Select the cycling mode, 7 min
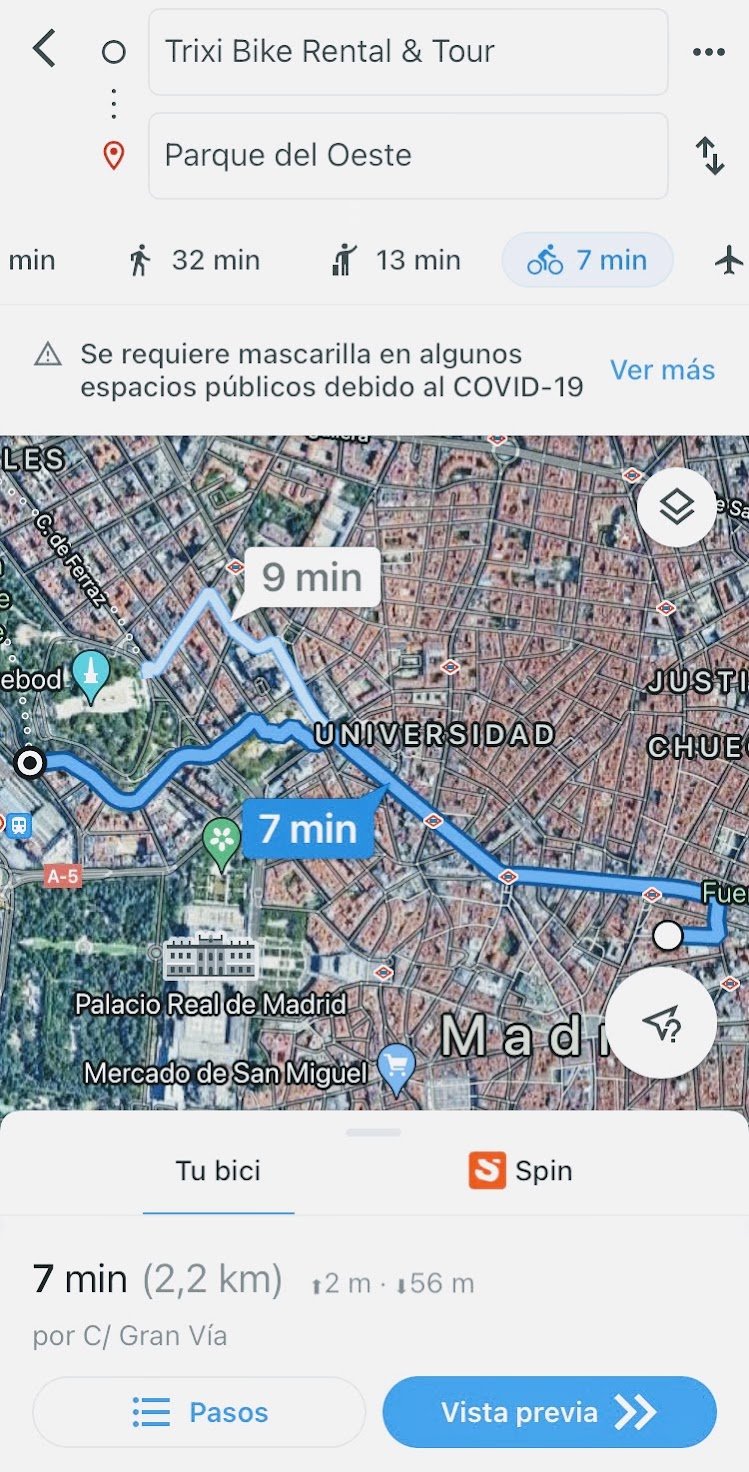749x1472 pixels. tap(587, 261)
